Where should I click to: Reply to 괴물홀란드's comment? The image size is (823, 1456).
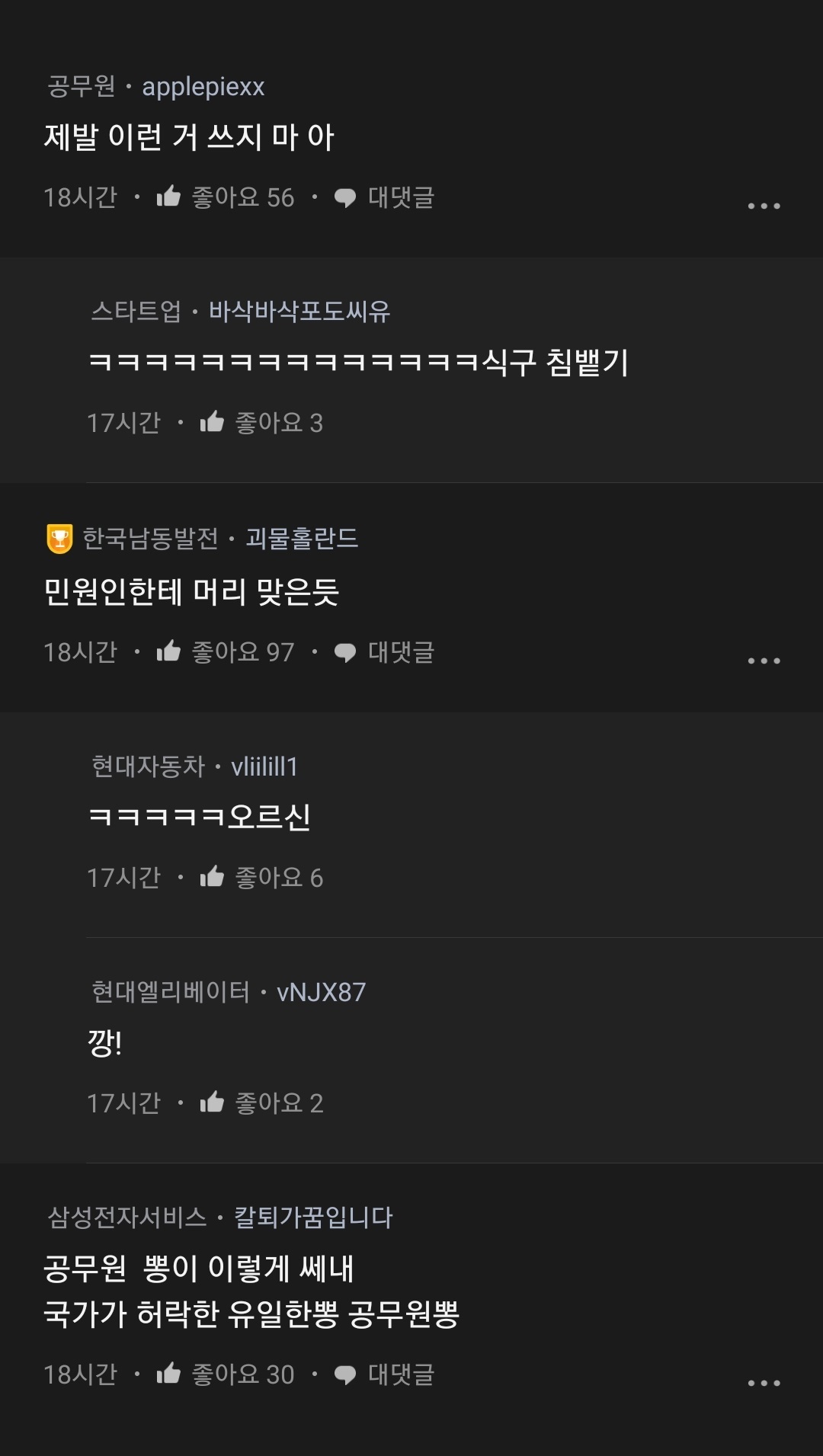[x=385, y=652]
